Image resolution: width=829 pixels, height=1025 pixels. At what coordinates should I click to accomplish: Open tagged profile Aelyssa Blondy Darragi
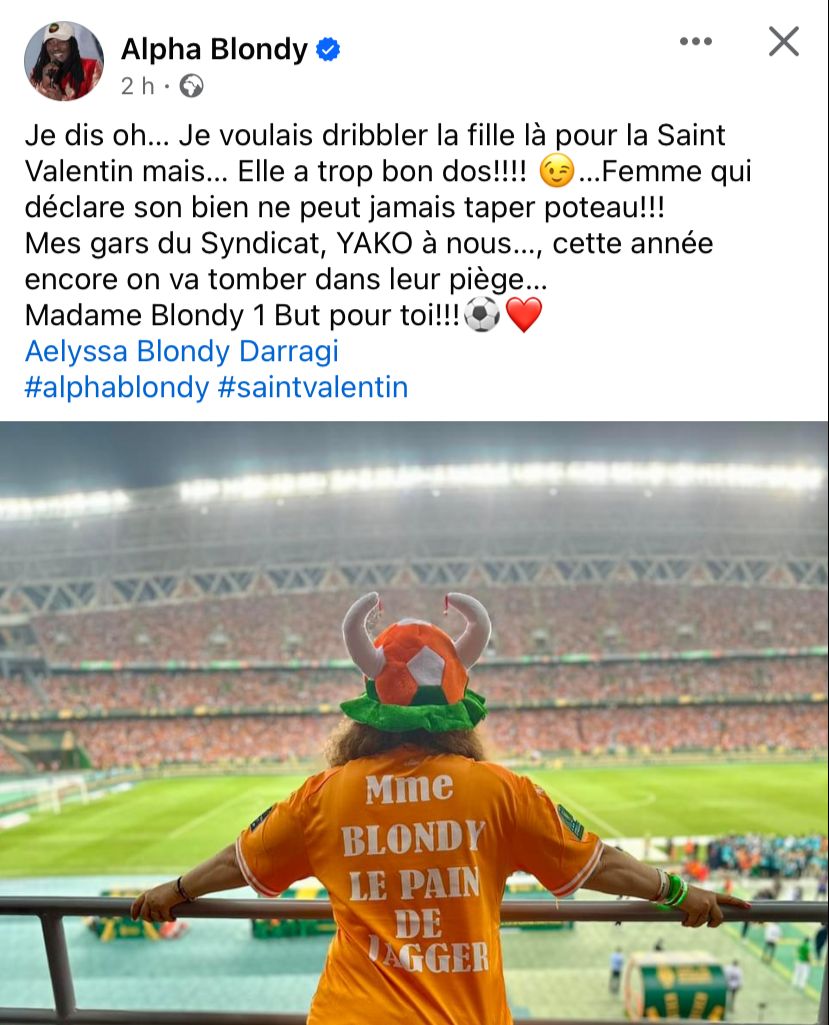click(181, 351)
